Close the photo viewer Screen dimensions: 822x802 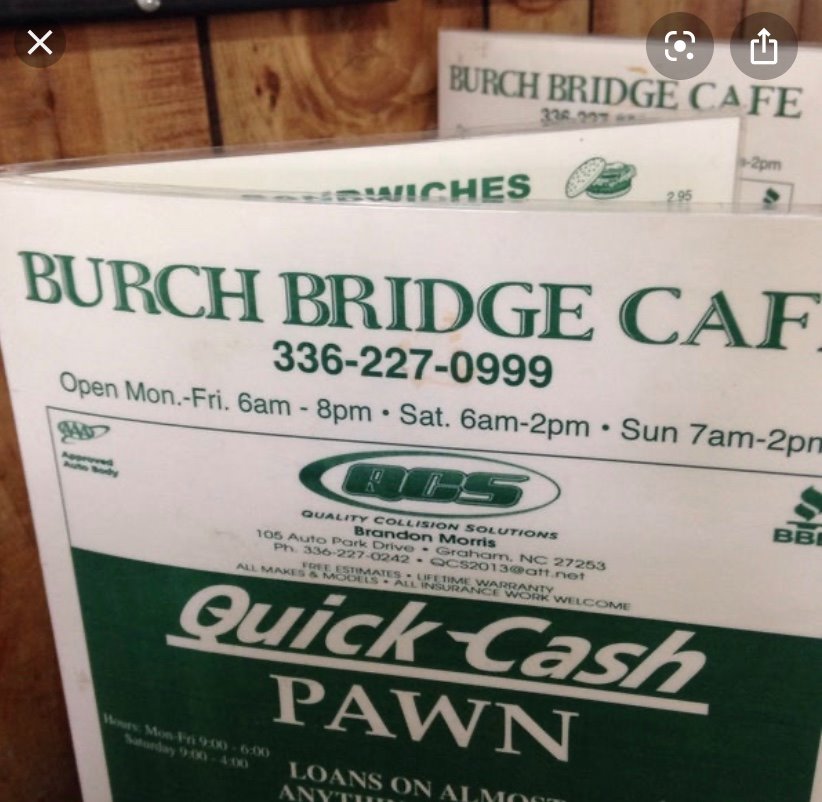coord(40,42)
